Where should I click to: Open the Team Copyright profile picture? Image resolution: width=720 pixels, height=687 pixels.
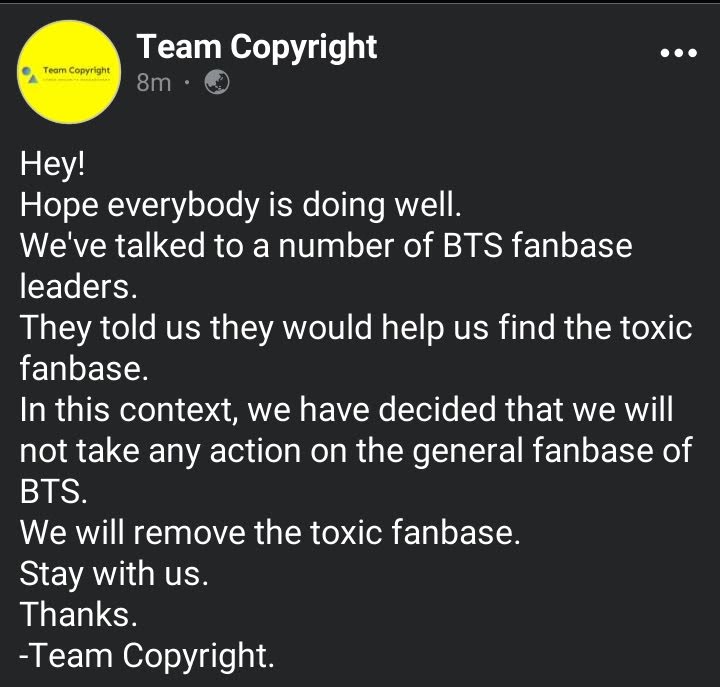pos(69,72)
